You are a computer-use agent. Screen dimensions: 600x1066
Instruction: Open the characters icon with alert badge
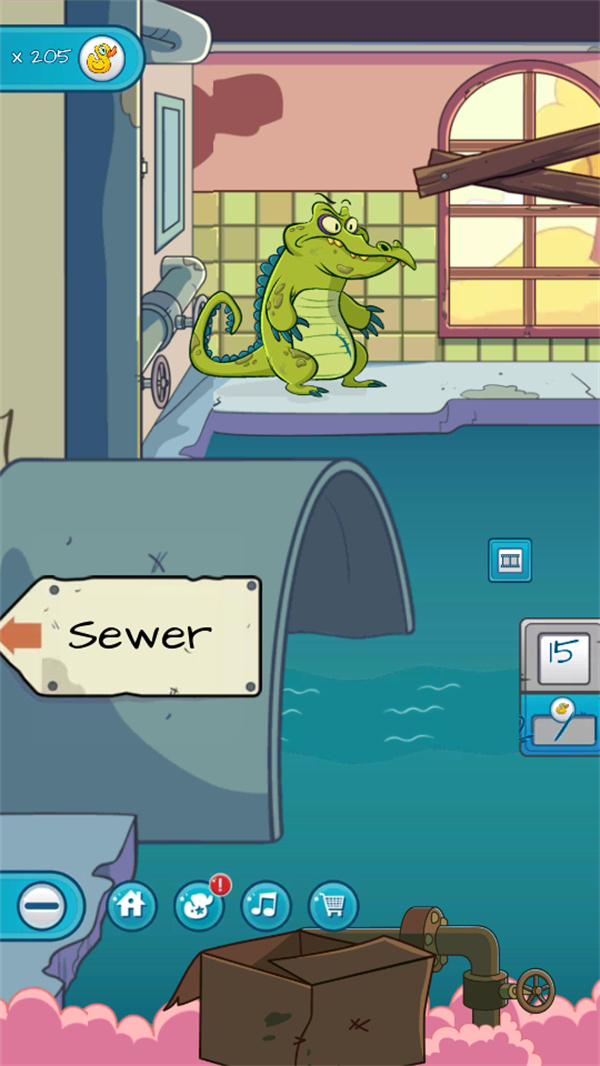(x=198, y=906)
